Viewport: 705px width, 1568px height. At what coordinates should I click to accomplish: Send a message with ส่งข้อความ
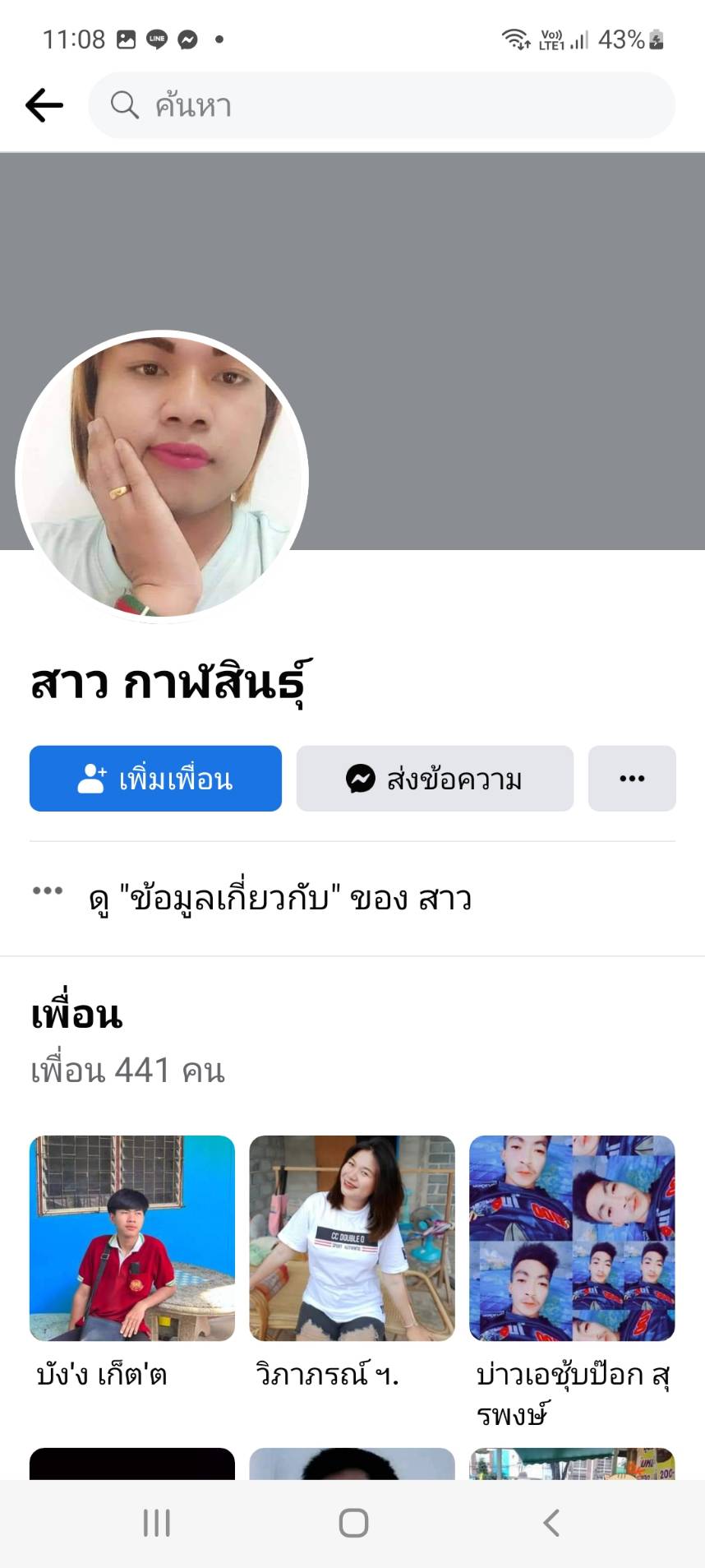pos(435,779)
